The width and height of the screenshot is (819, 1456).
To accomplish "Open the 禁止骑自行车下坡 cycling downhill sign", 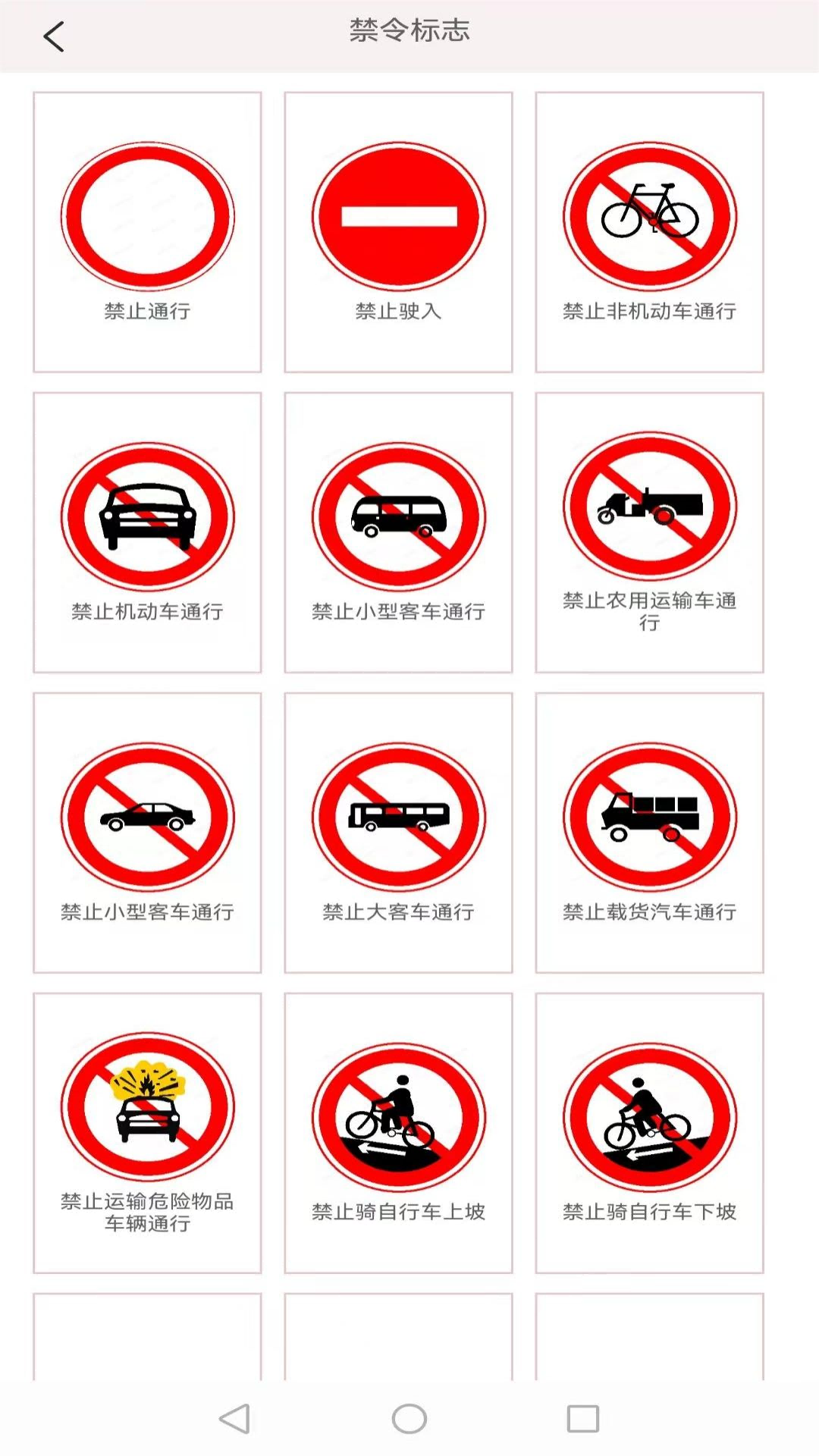I will pos(651,1115).
